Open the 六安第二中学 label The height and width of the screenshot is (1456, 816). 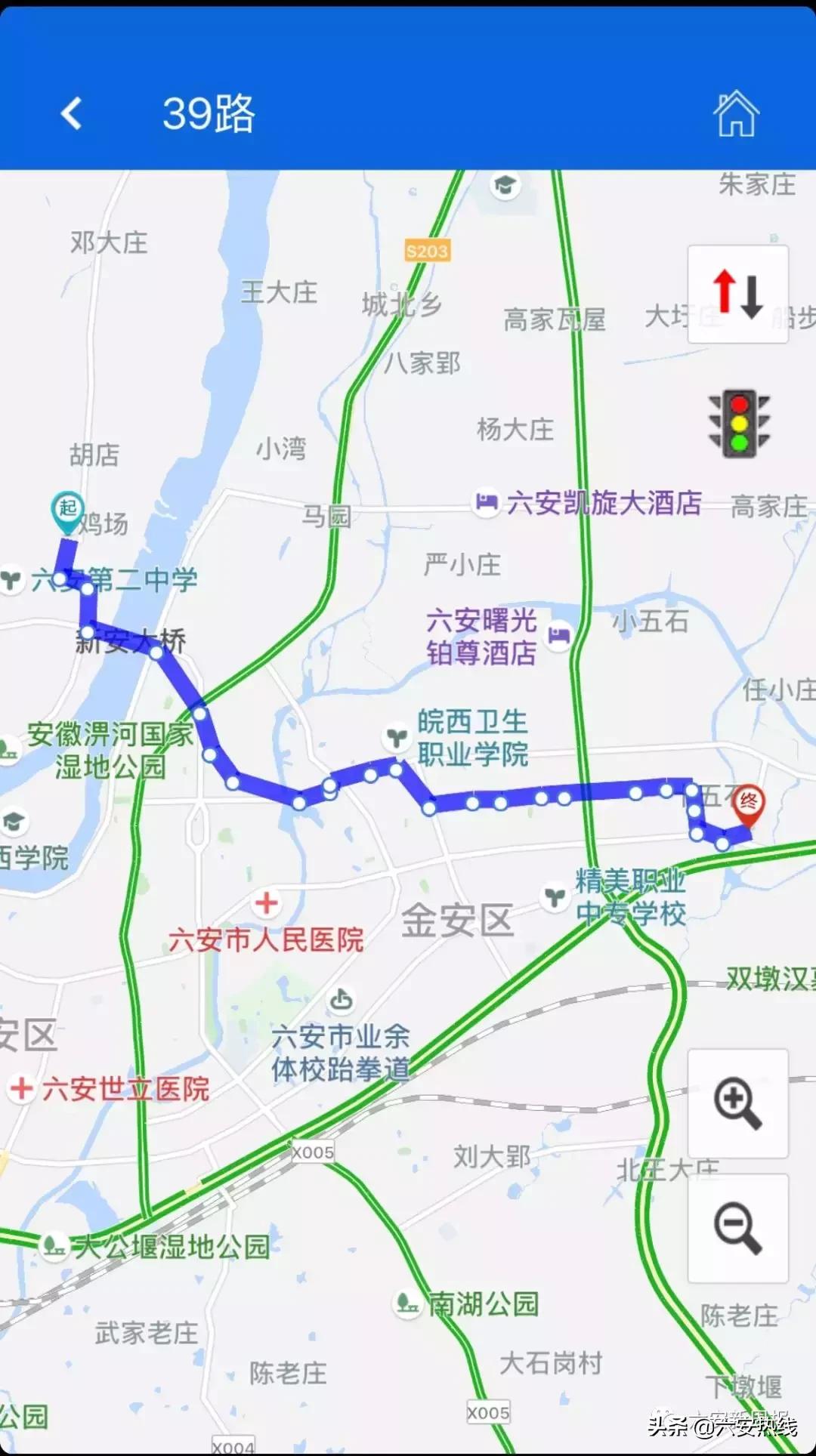point(117,579)
